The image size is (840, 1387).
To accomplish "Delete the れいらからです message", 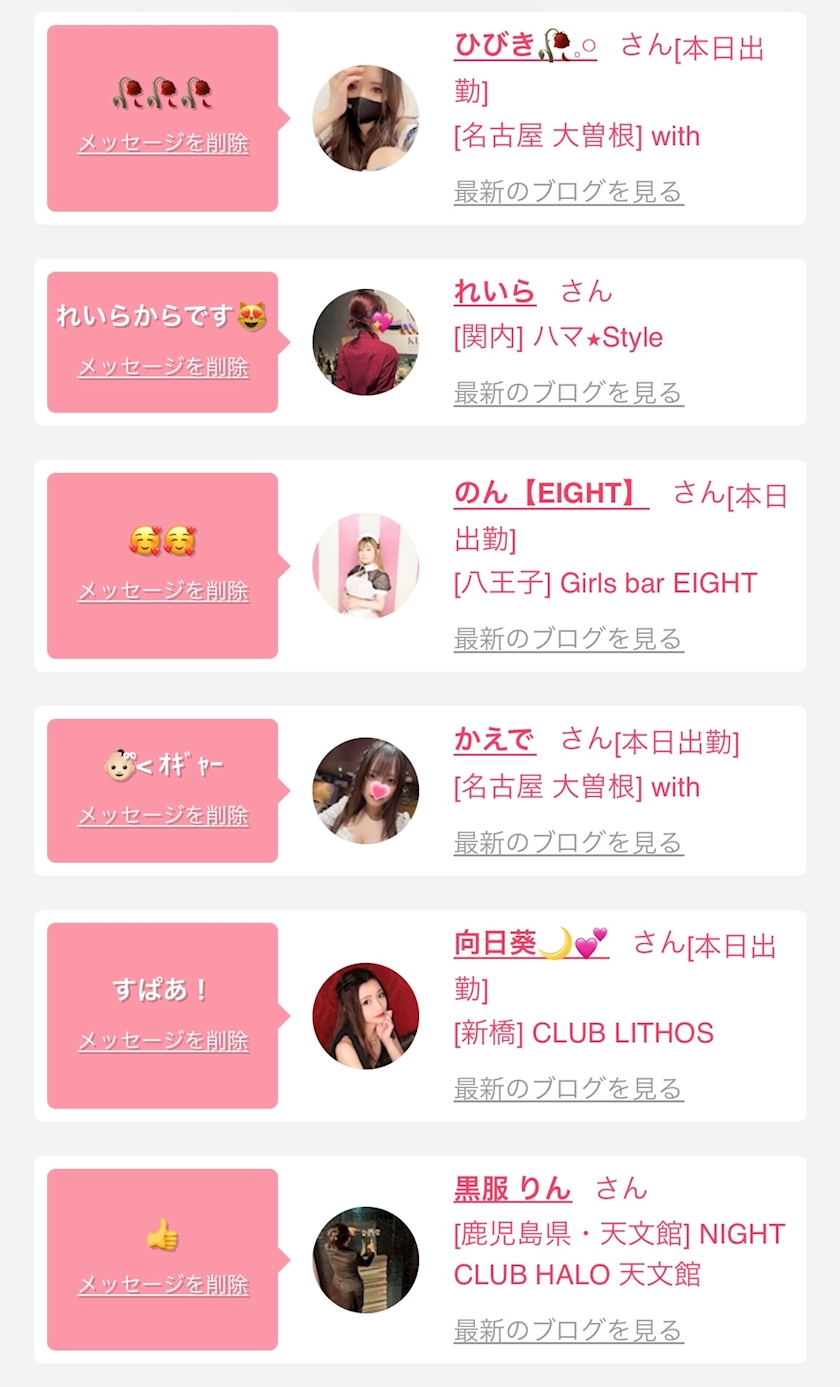I will [x=163, y=367].
